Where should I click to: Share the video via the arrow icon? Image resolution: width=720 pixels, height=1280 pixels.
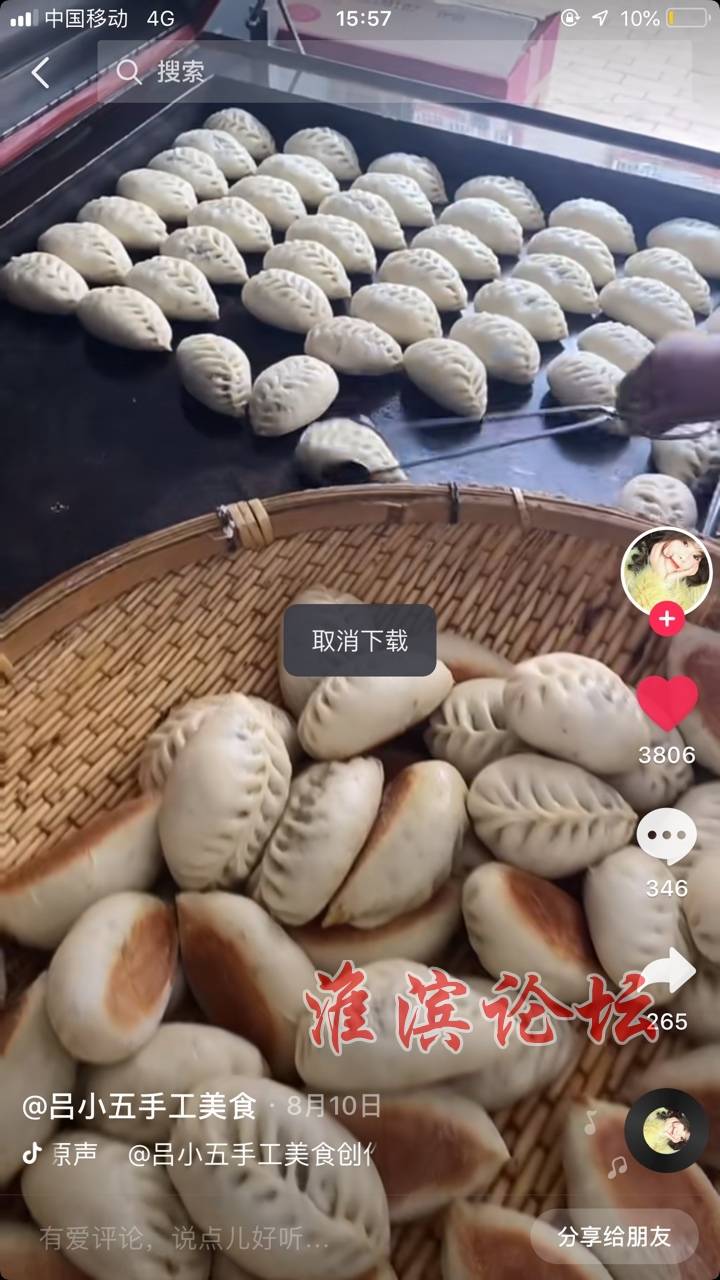point(667,972)
